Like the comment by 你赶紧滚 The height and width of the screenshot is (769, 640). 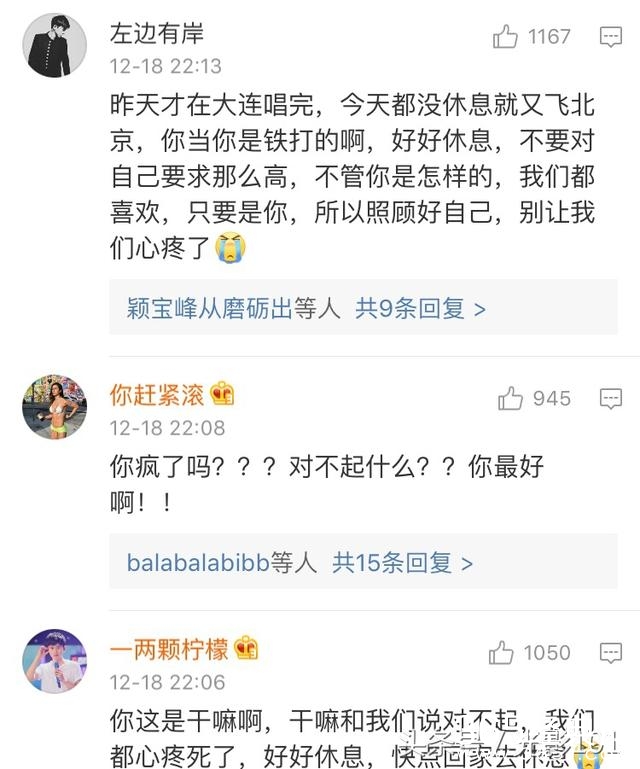tap(511, 399)
